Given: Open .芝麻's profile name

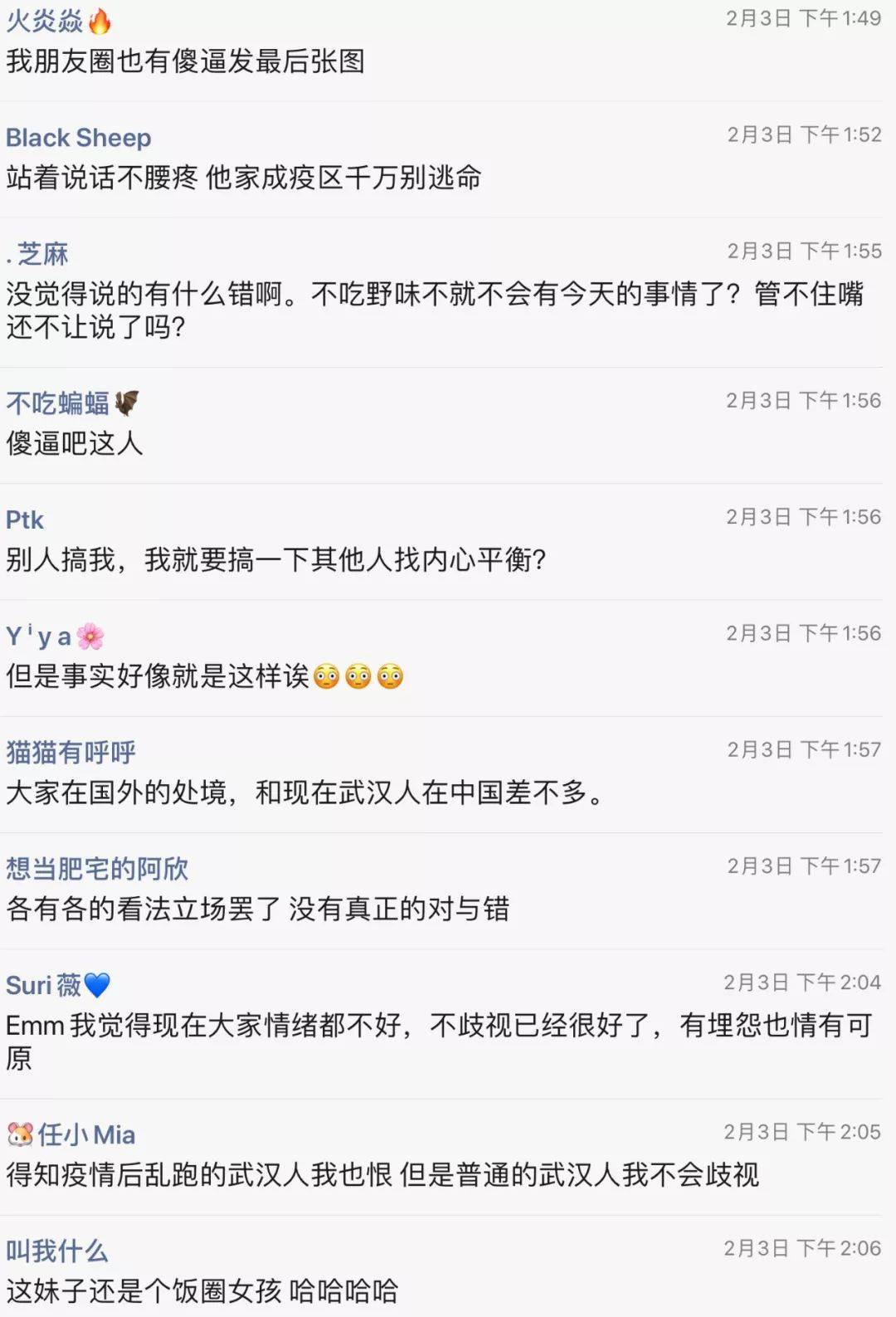Looking at the screenshot, I should (x=37, y=254).
